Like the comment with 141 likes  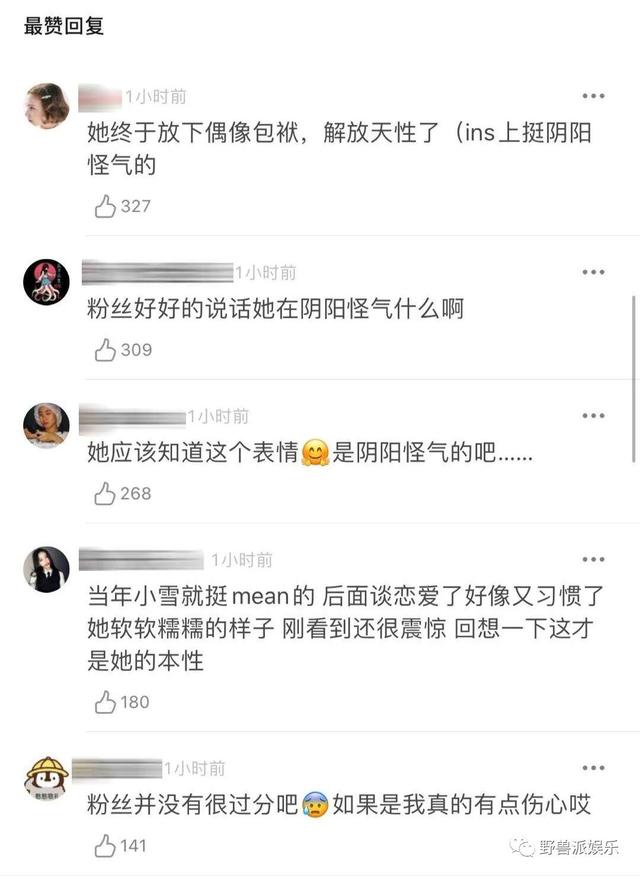(106, 846)
